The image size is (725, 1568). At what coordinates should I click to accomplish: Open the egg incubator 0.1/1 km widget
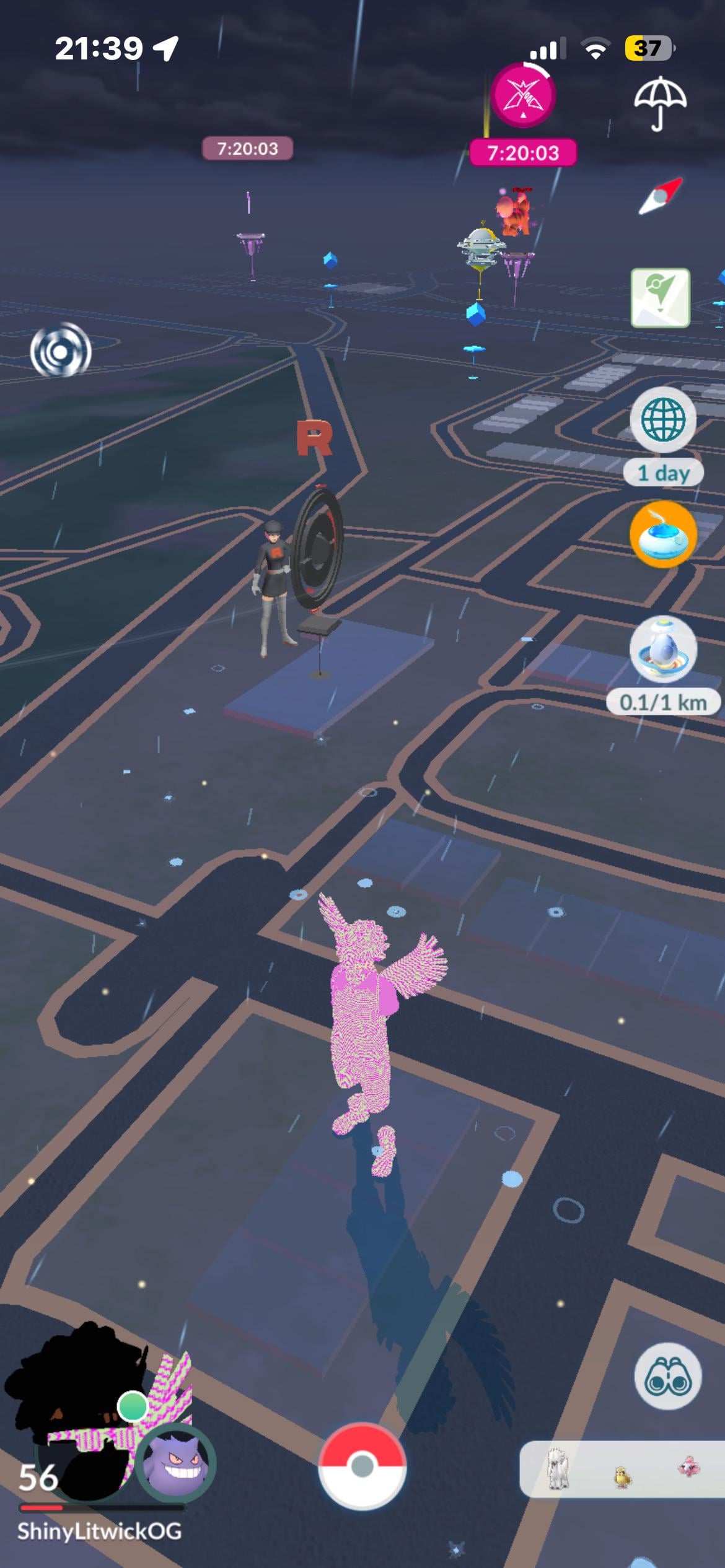point(662,650)
